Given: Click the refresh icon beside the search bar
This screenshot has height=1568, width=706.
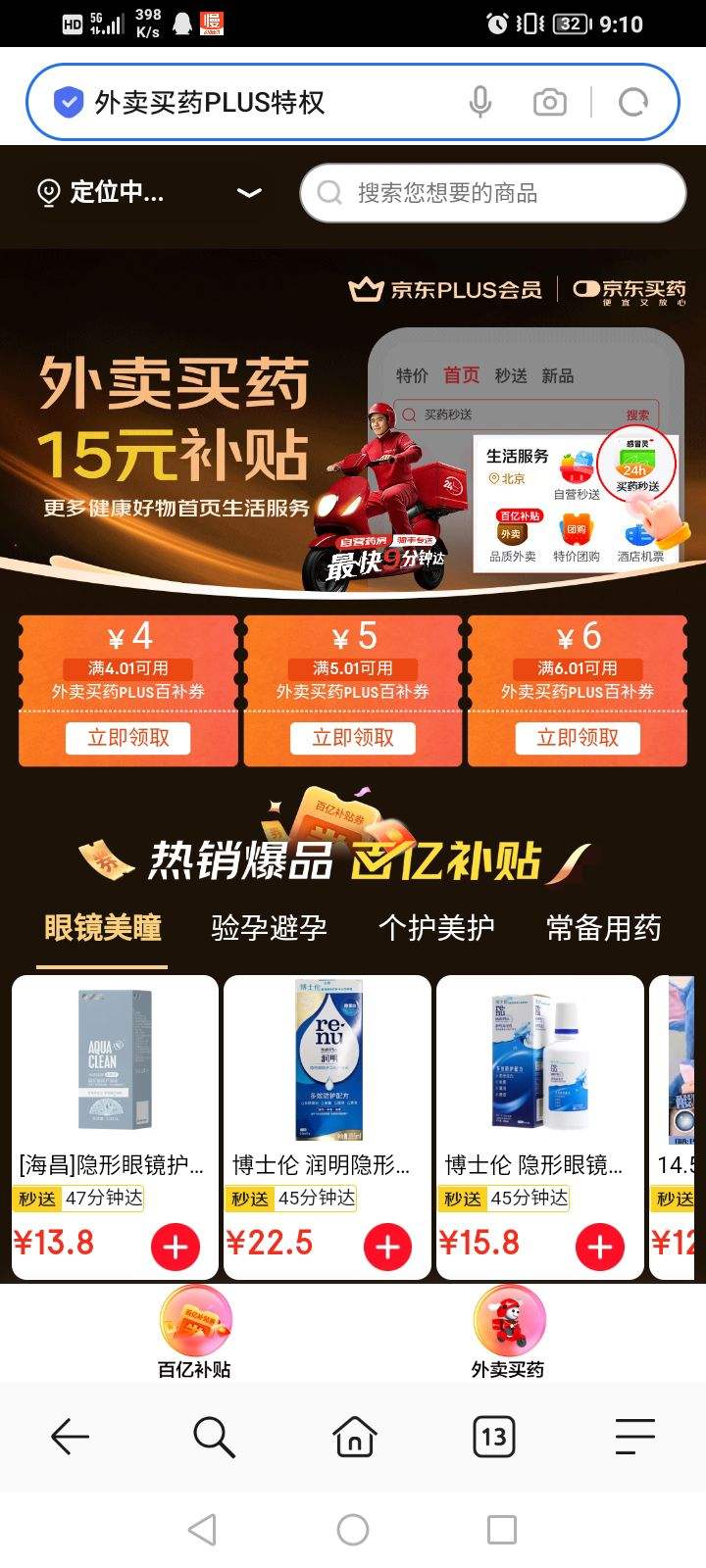Looking at the screenshot, I should 632,101.
